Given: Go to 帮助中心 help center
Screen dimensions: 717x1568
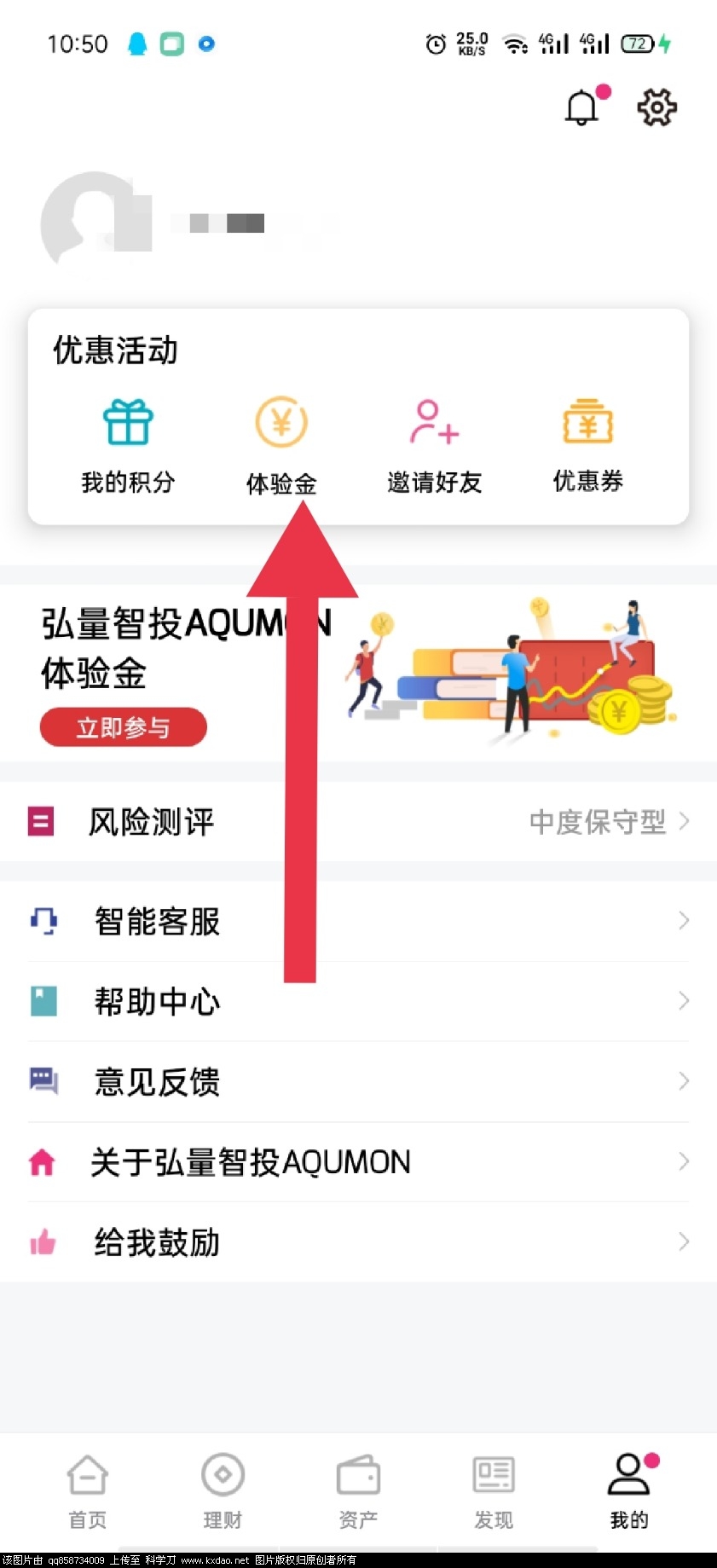Looking at the screenshot, I should pyautogui.click(x=358, y=1001).
